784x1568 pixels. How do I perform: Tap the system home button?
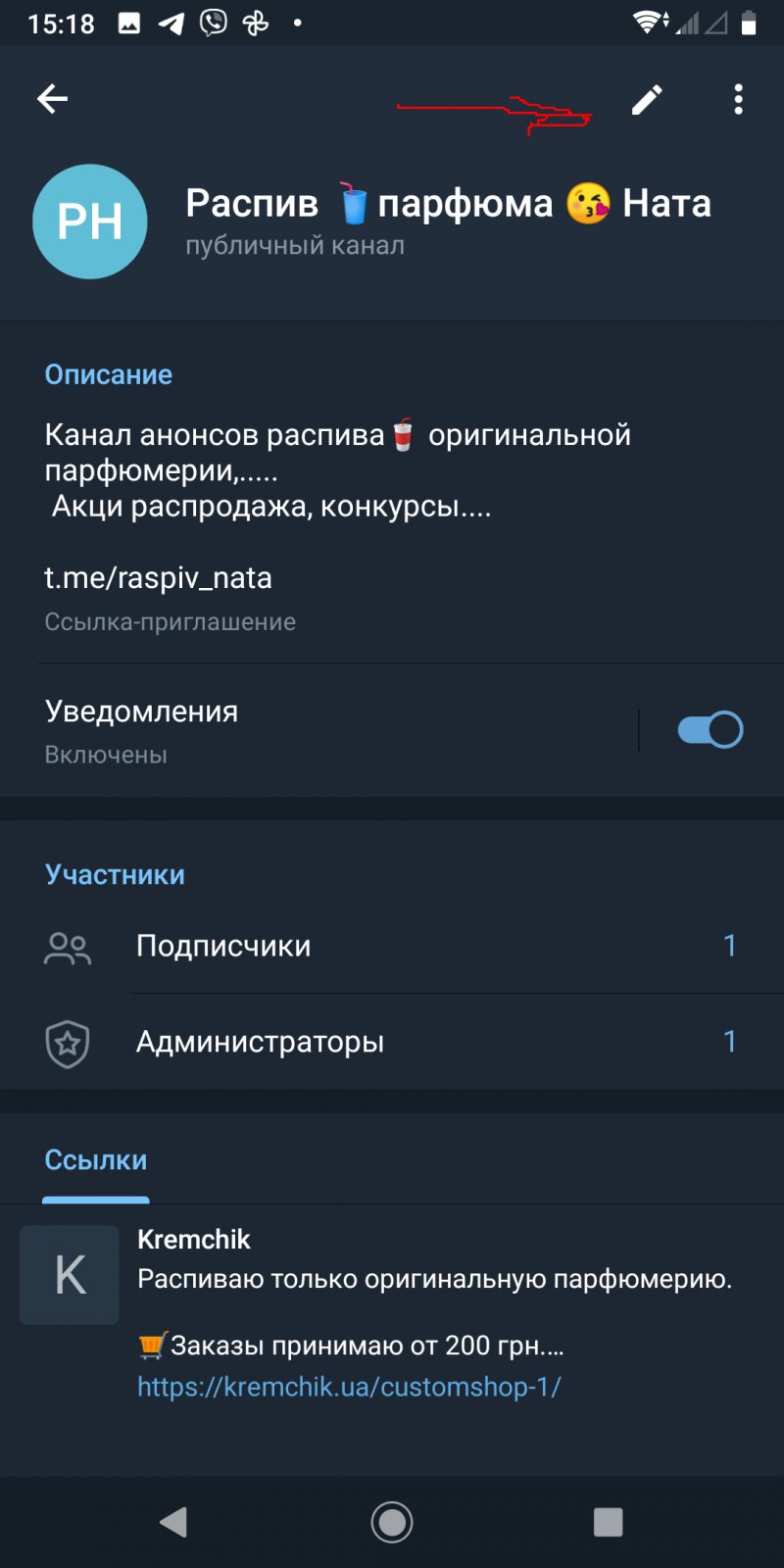tap(392, 1522)
